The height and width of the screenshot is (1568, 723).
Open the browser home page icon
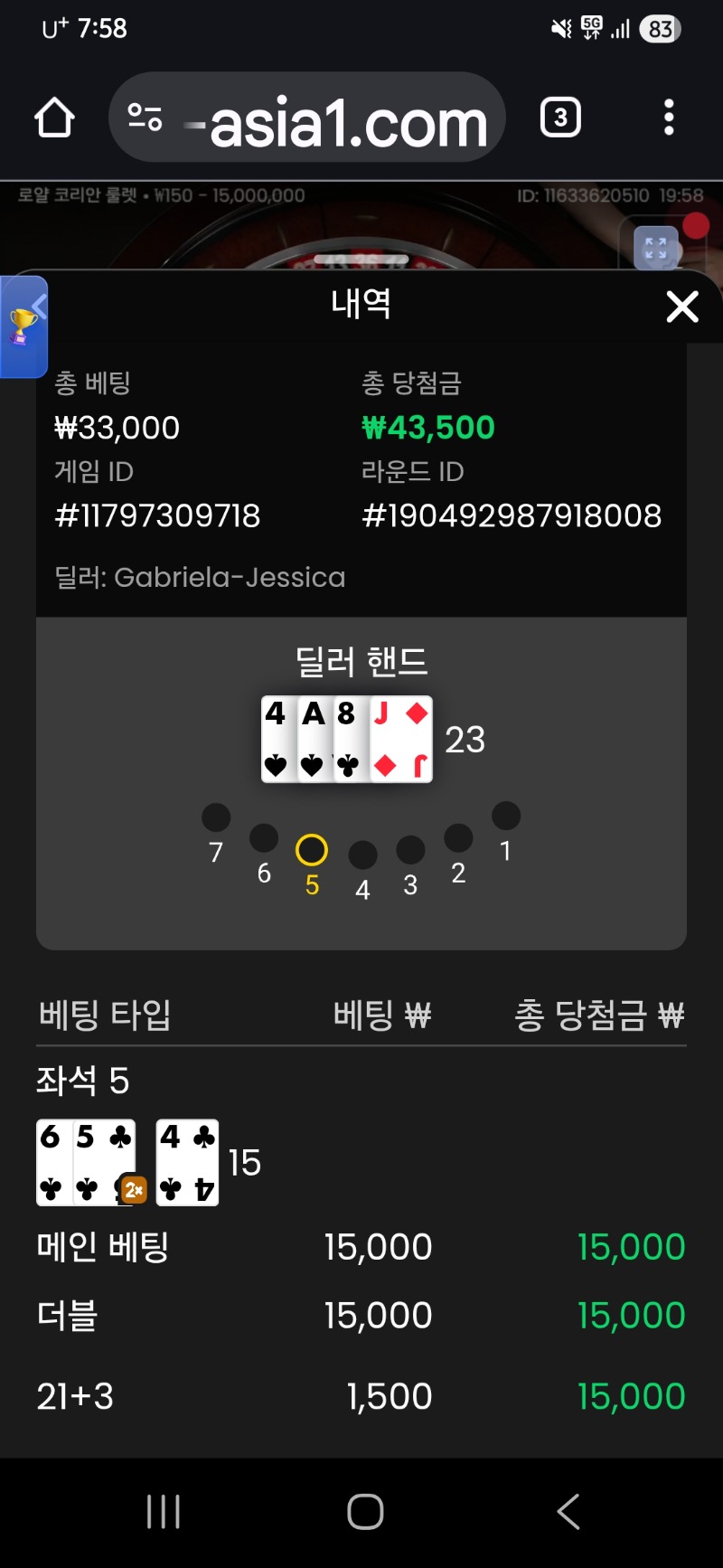[x=53, y=118]
